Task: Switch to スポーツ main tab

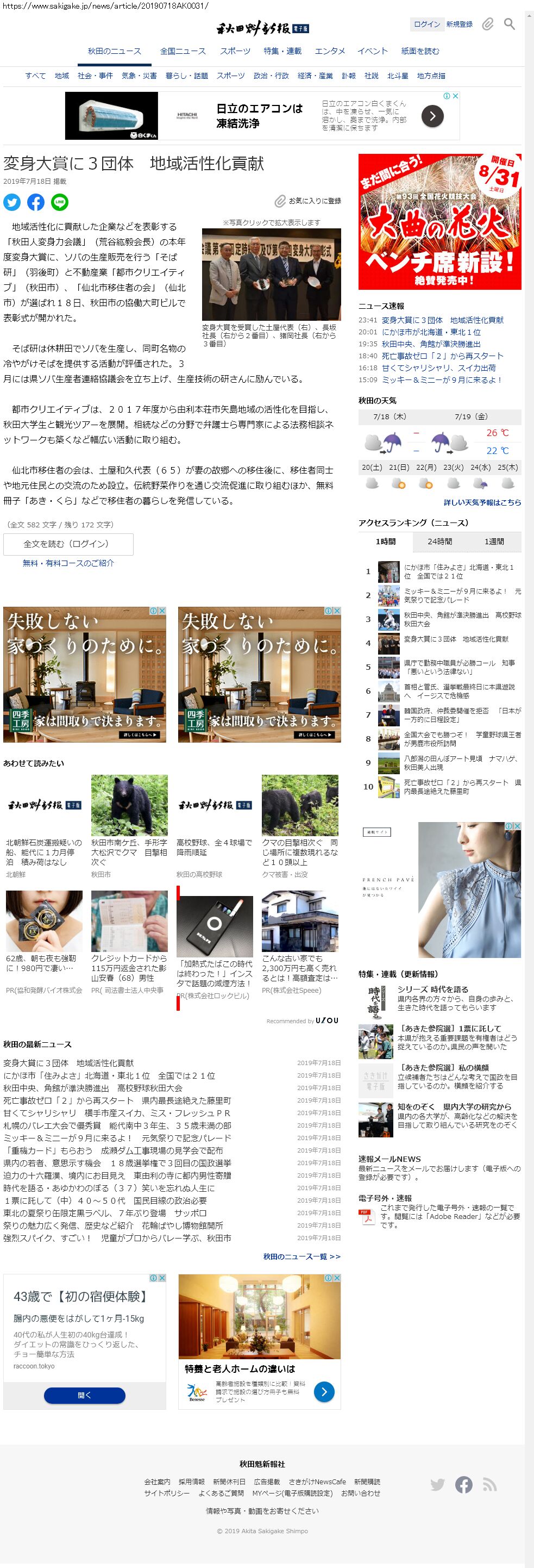Action: point(235,51)
